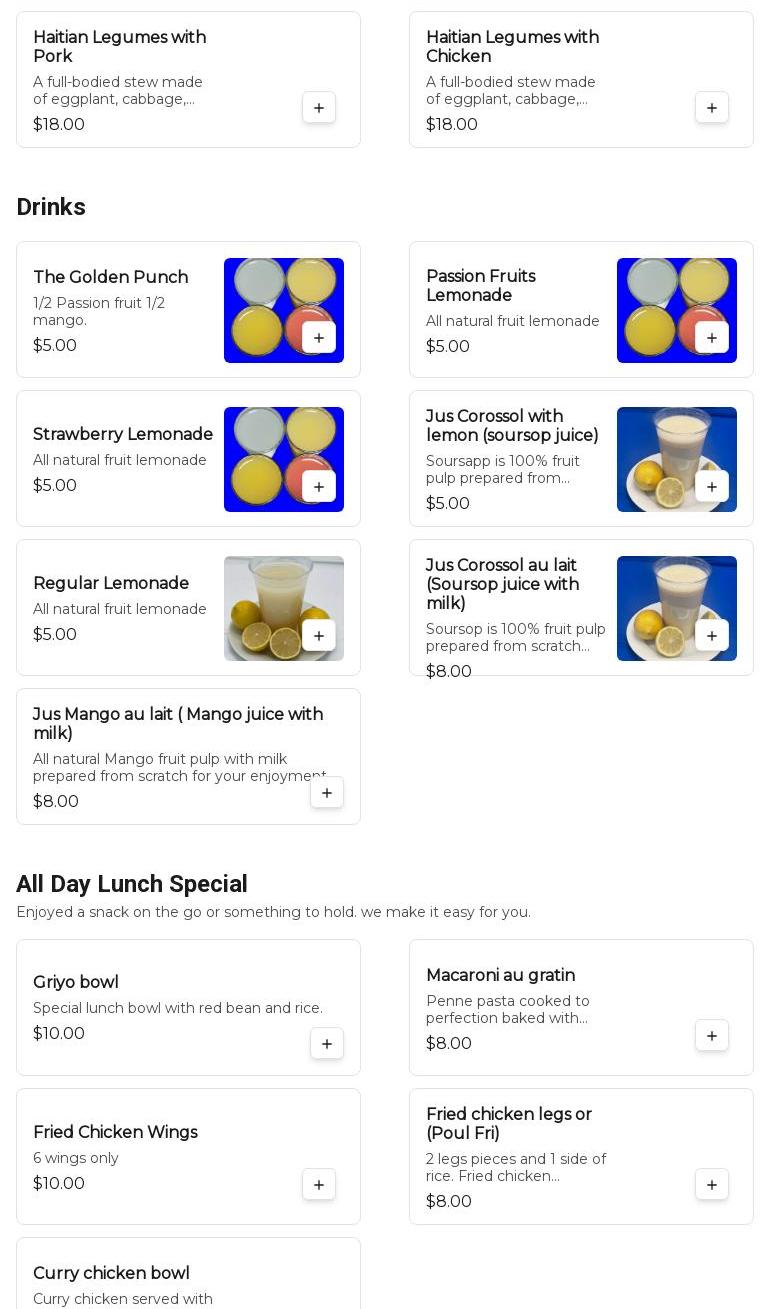Image resolution: width=770 pixels, height=1309 pixels.
Task: Add Fried Chicken Wings to cart
Action: click(x=319, y=1185)
